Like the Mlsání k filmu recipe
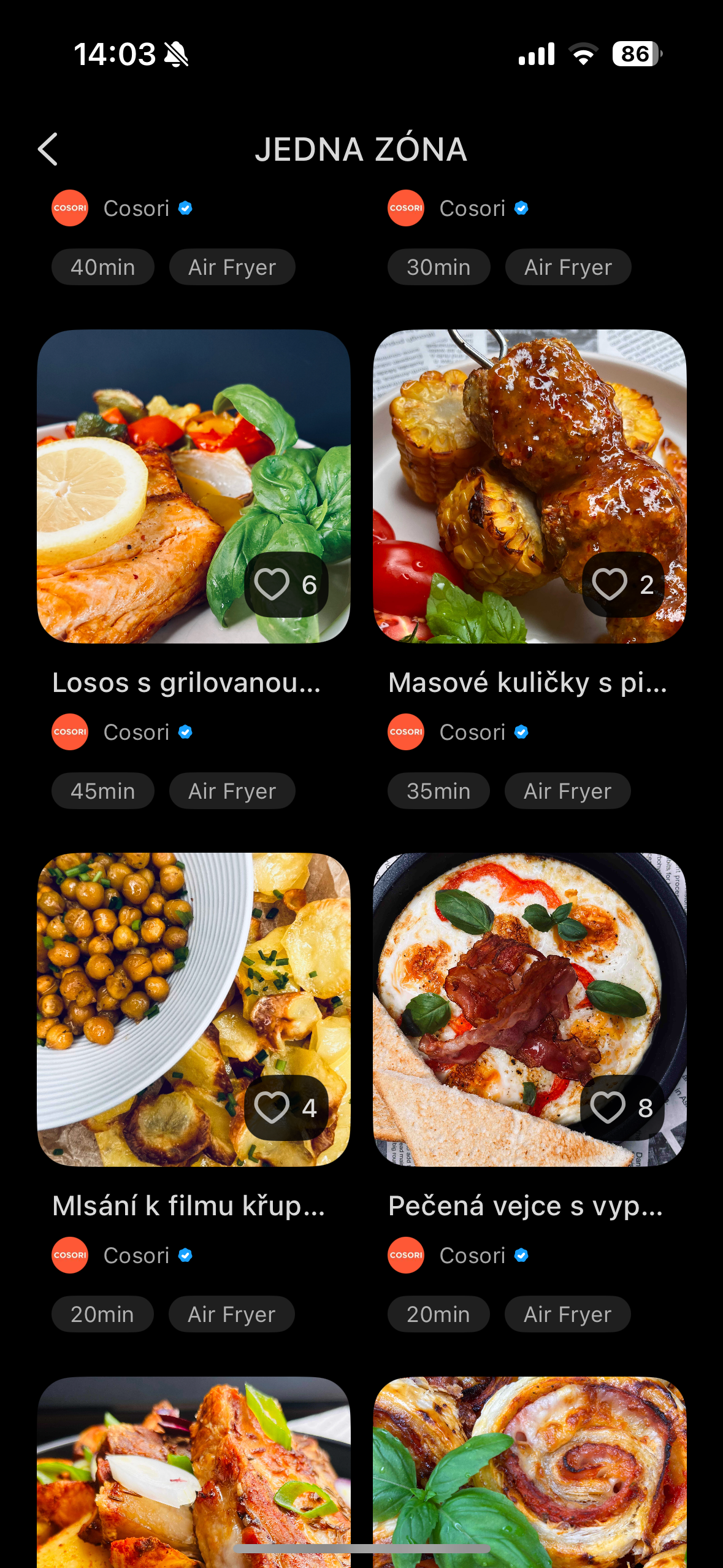The width and height of the screenshot is (723, 1568). [272, 1107]
